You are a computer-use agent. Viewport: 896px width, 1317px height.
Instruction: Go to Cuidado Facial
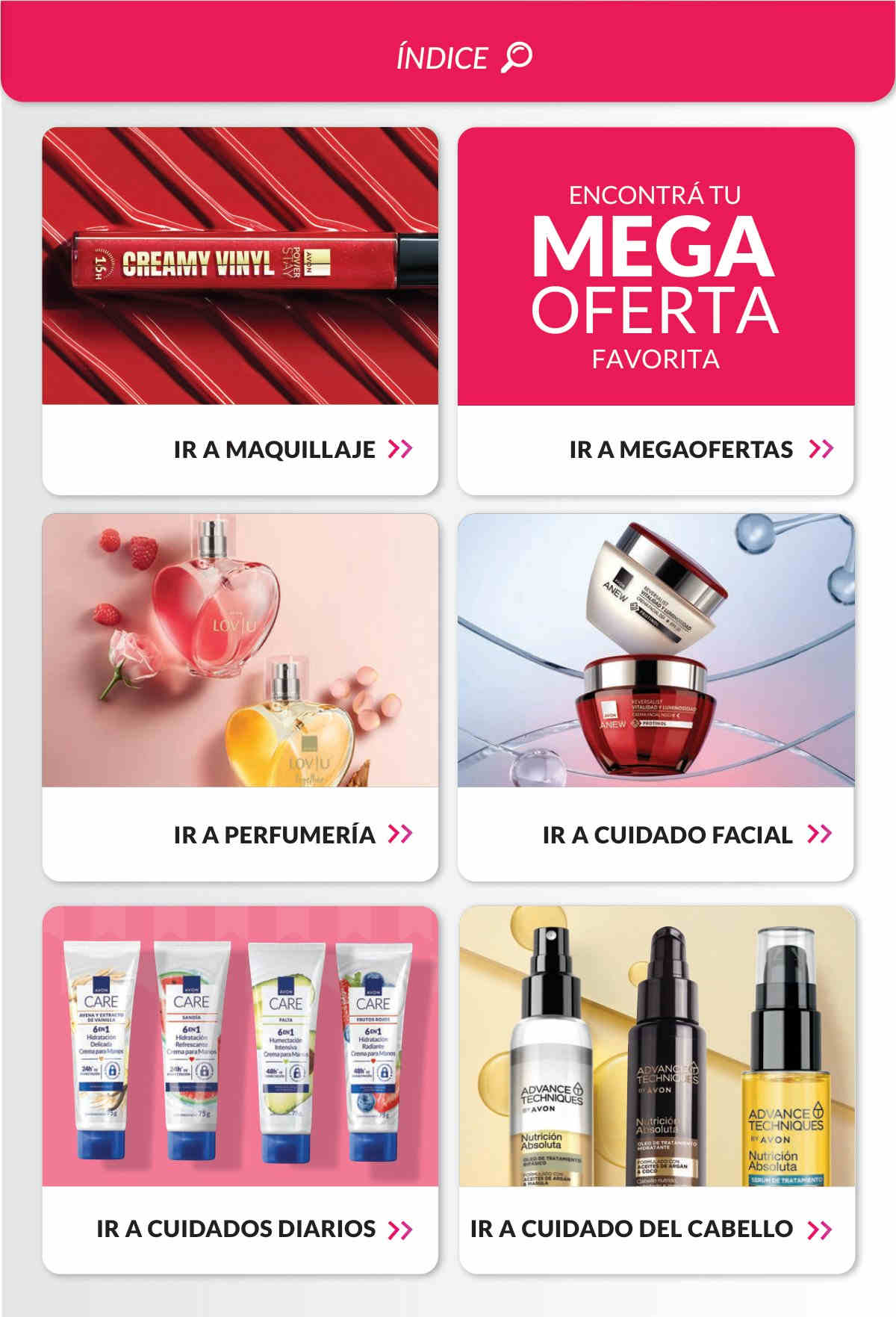(x=685, y=834)
